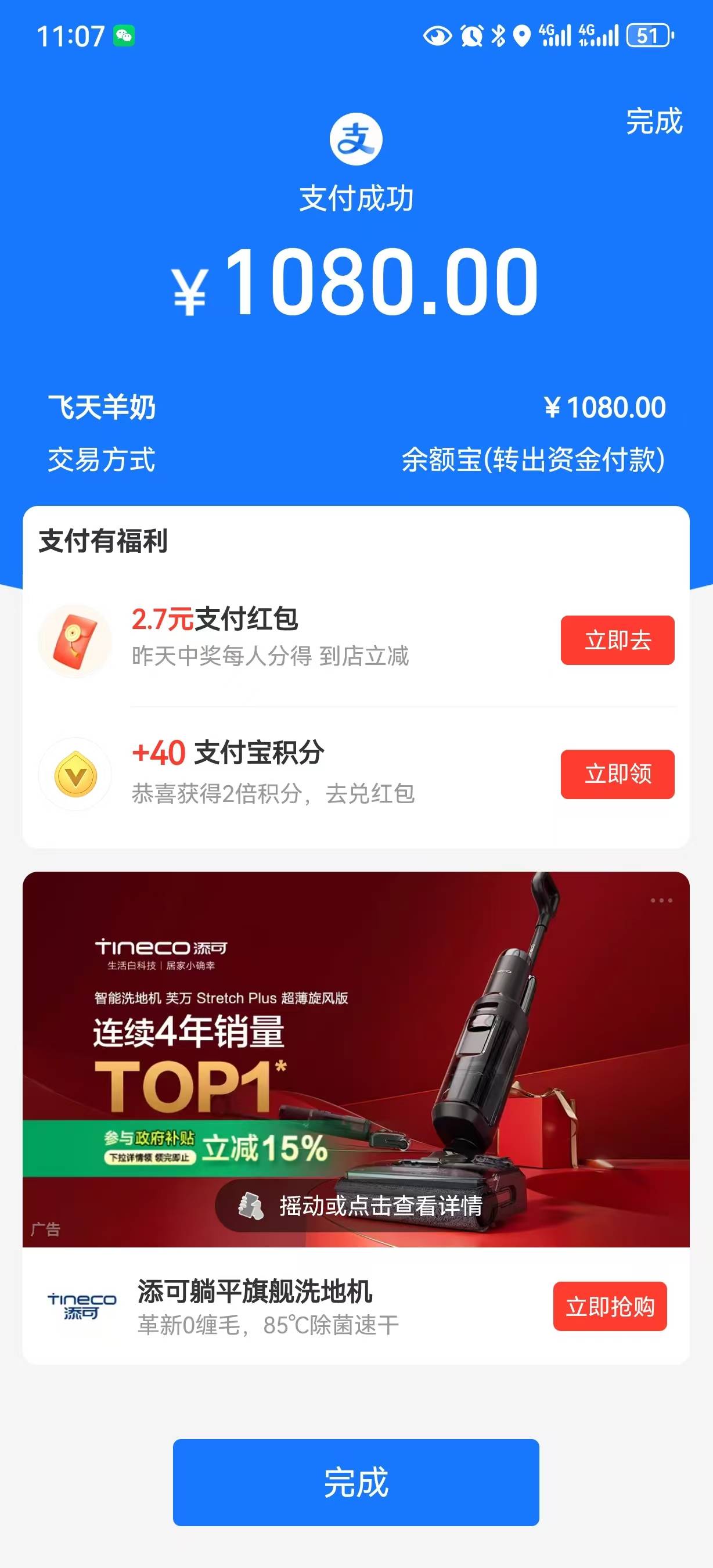The height and width of the screenshot is (1568, 713).
Task: Open the Tineco floor washer ad banner
Action: 356,1035
